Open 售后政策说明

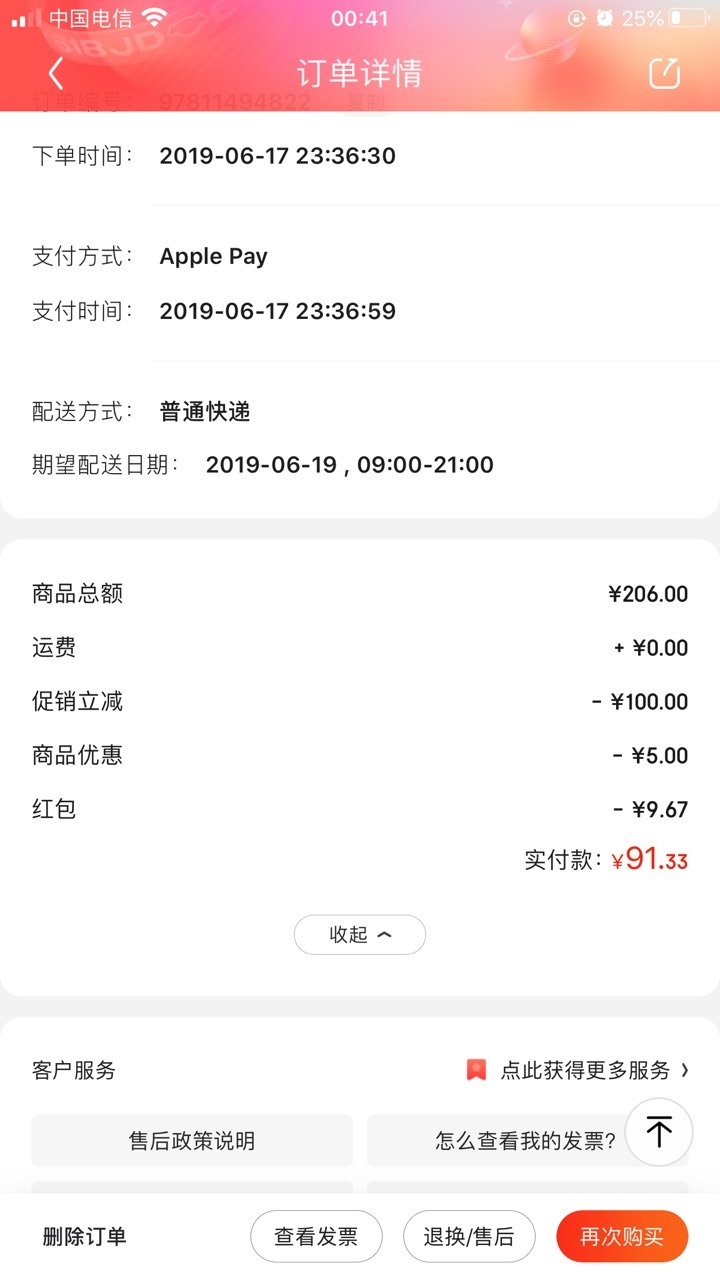[x=192, y=1141]
